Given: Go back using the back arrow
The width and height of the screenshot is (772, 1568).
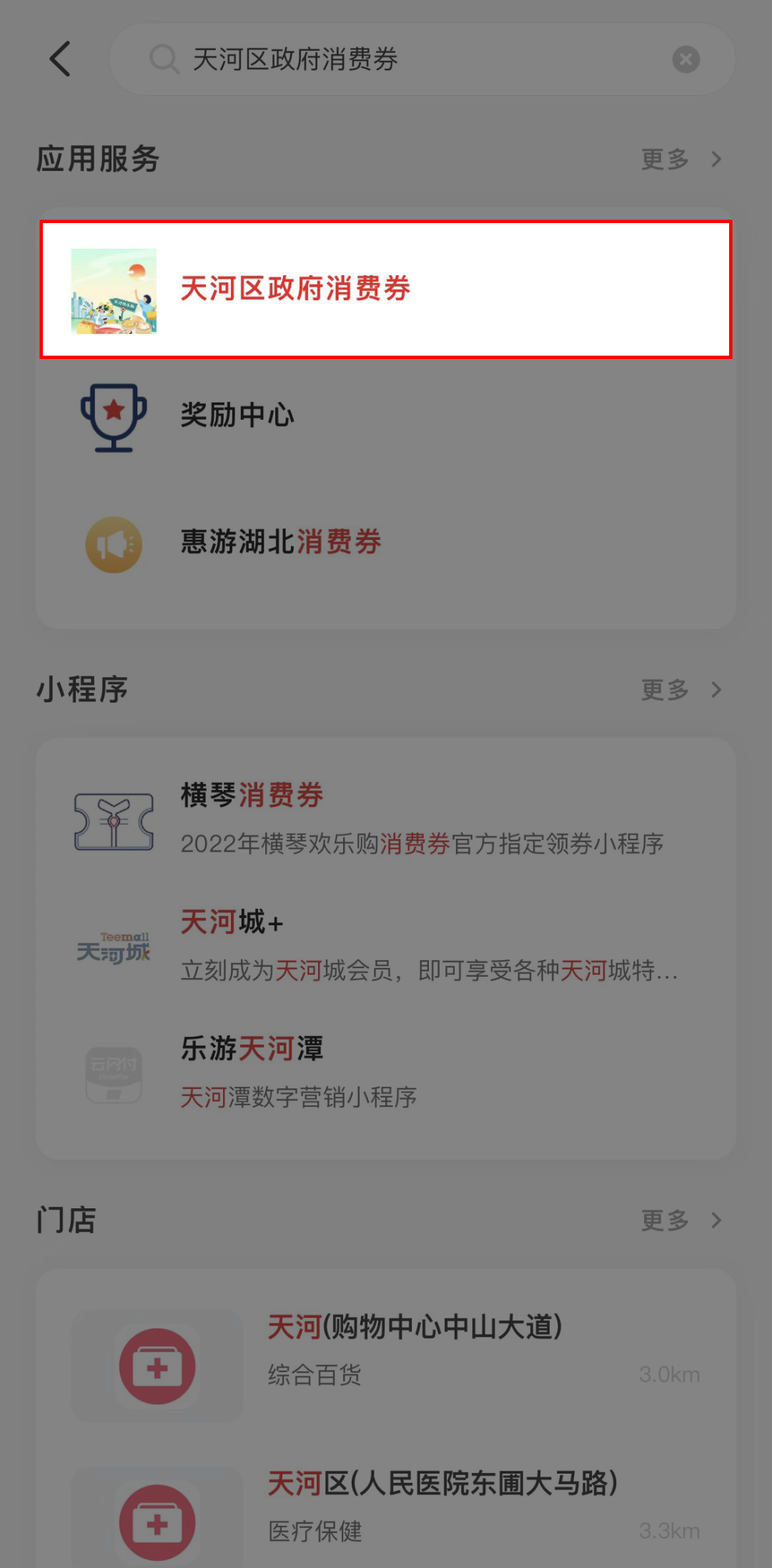Looking at the screenshot, I should click(x=61, y=59).
